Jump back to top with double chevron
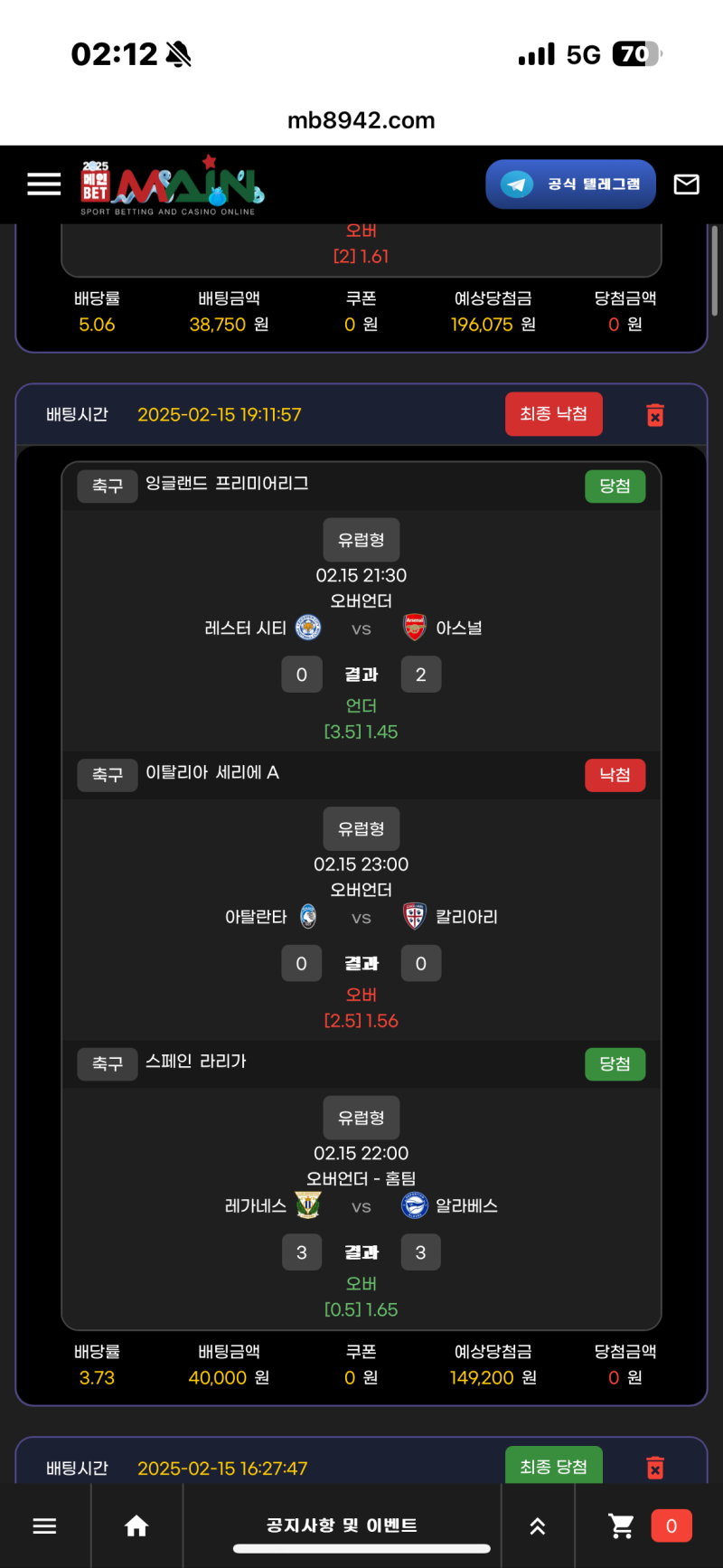 coord(537,1526)
